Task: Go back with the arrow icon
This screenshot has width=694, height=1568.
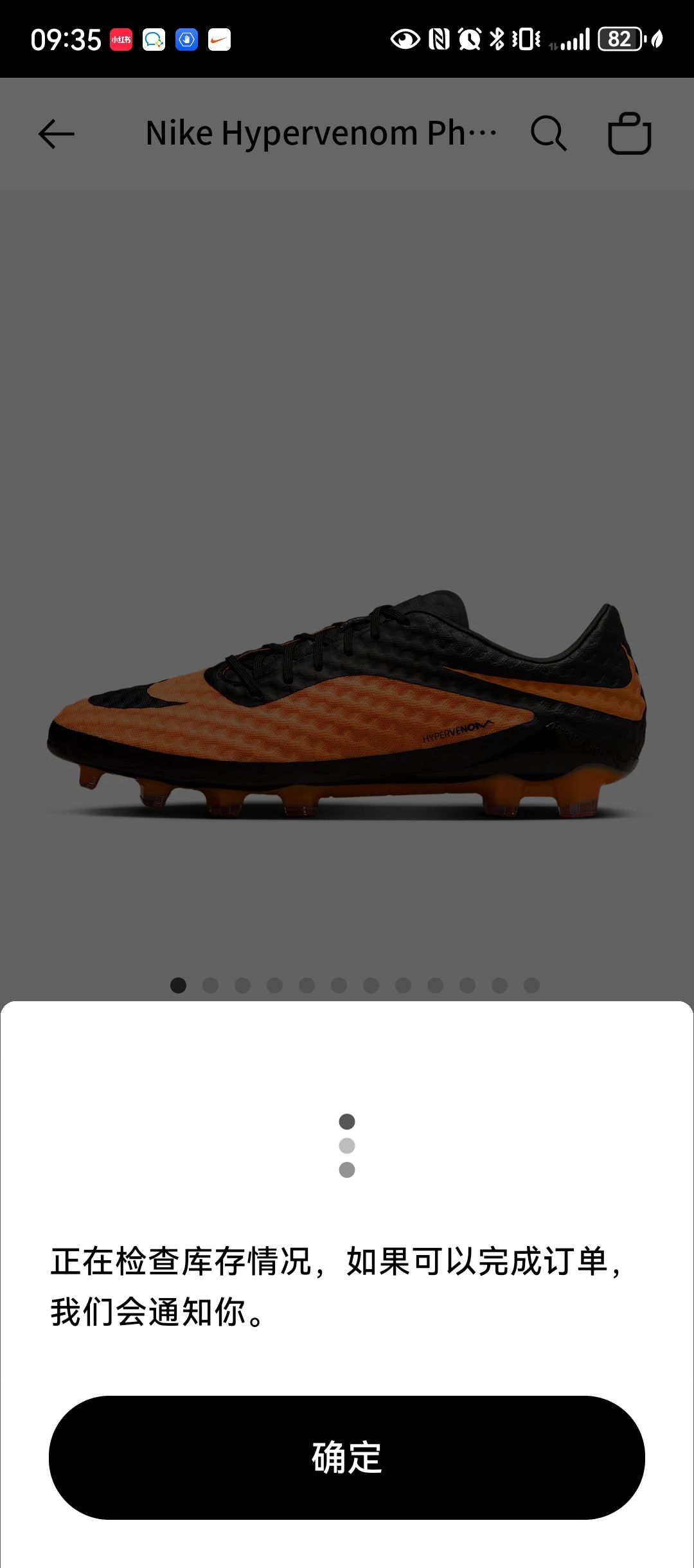Action: [x=57, y=134]
